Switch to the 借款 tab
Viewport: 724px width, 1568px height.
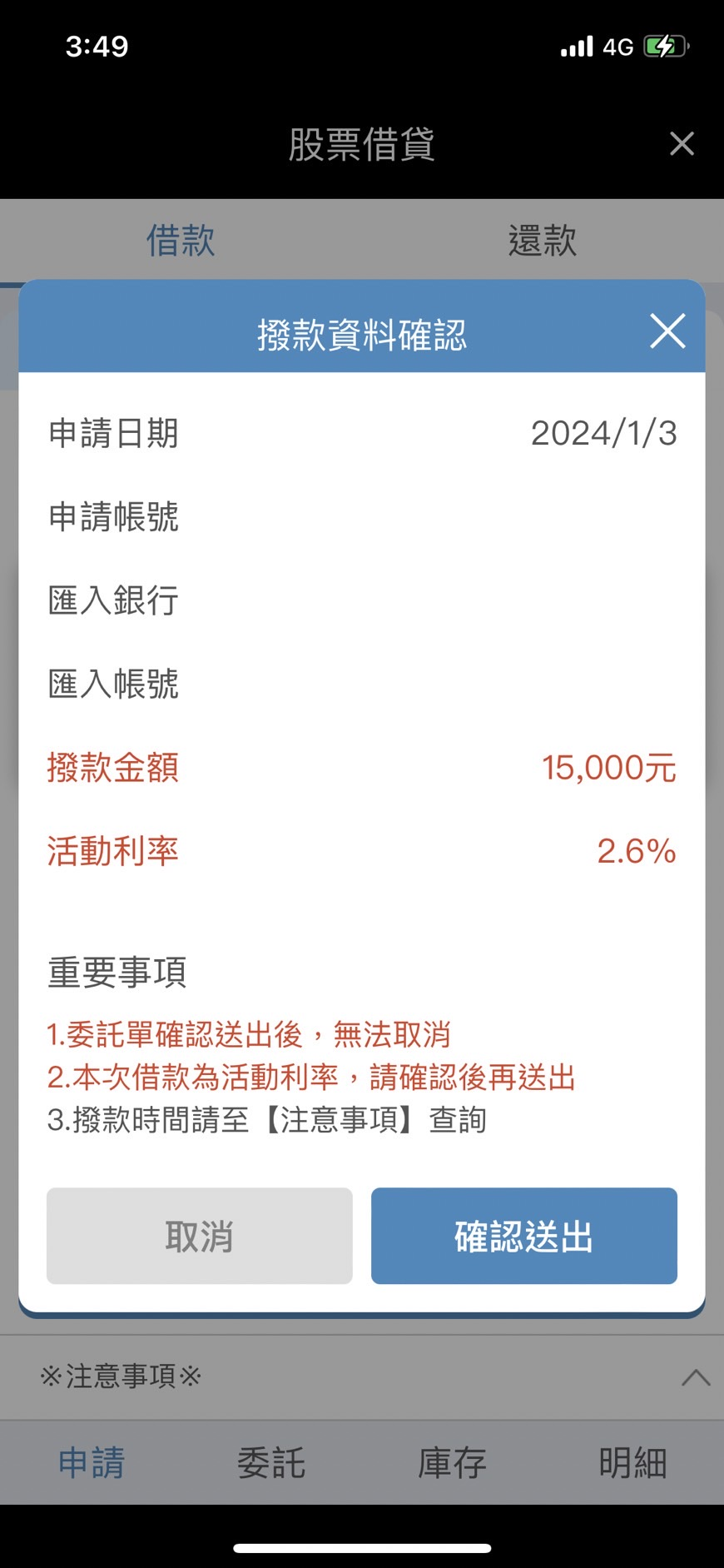[181, 239]
